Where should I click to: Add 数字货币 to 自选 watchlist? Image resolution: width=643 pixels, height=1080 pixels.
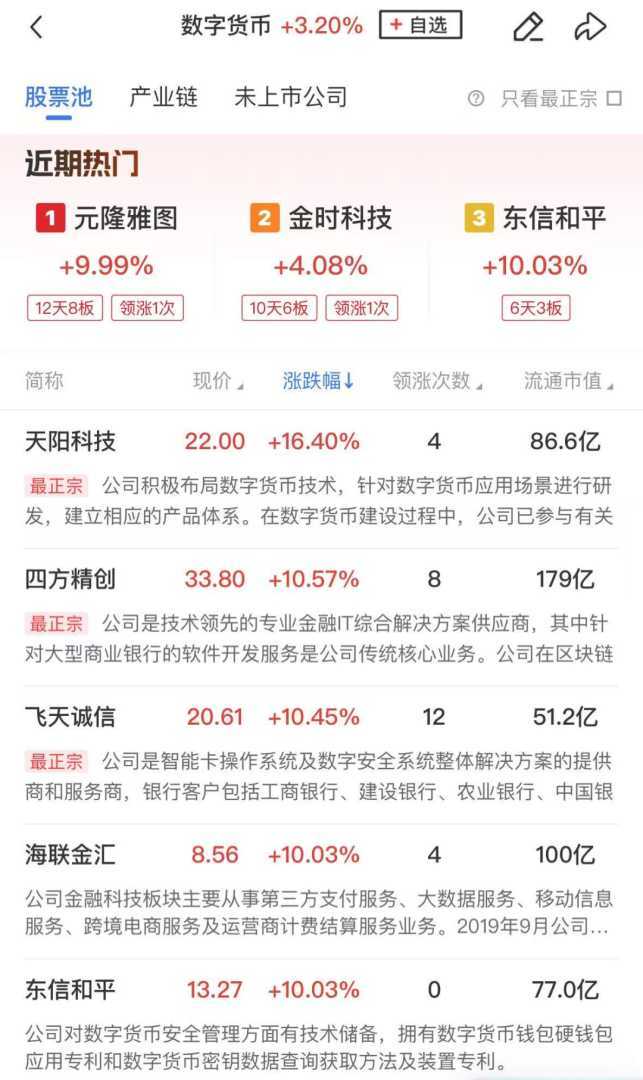pos(420,26)
